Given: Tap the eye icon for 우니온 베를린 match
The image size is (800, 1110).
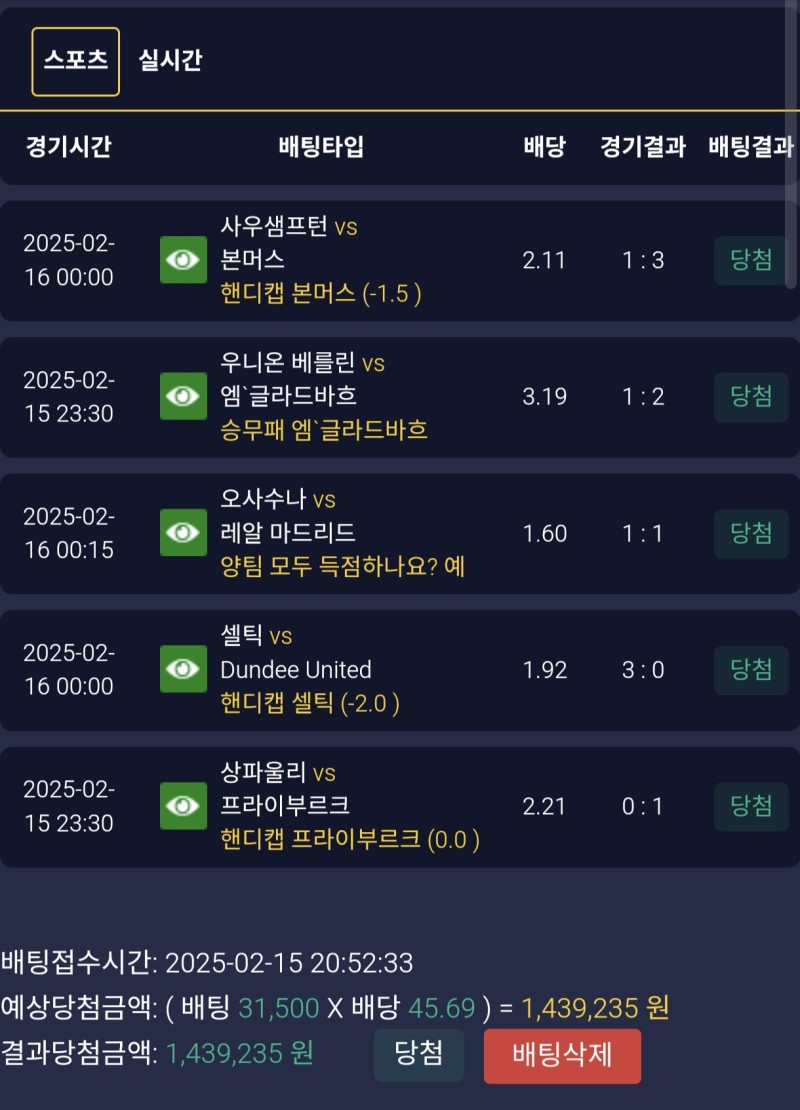Looking at the screenshot, I should [183, 396].
